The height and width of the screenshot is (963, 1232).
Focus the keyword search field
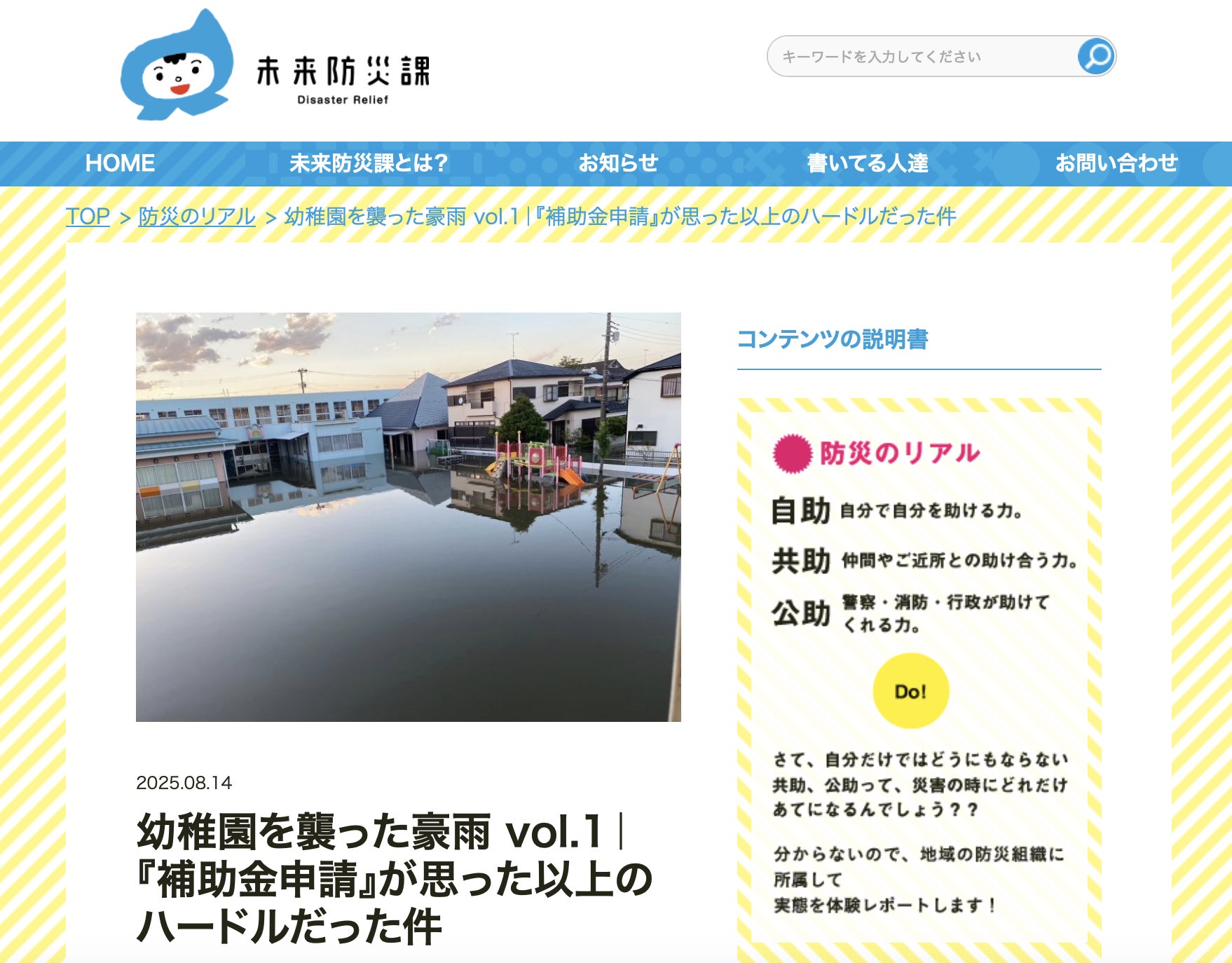[922, 57]
